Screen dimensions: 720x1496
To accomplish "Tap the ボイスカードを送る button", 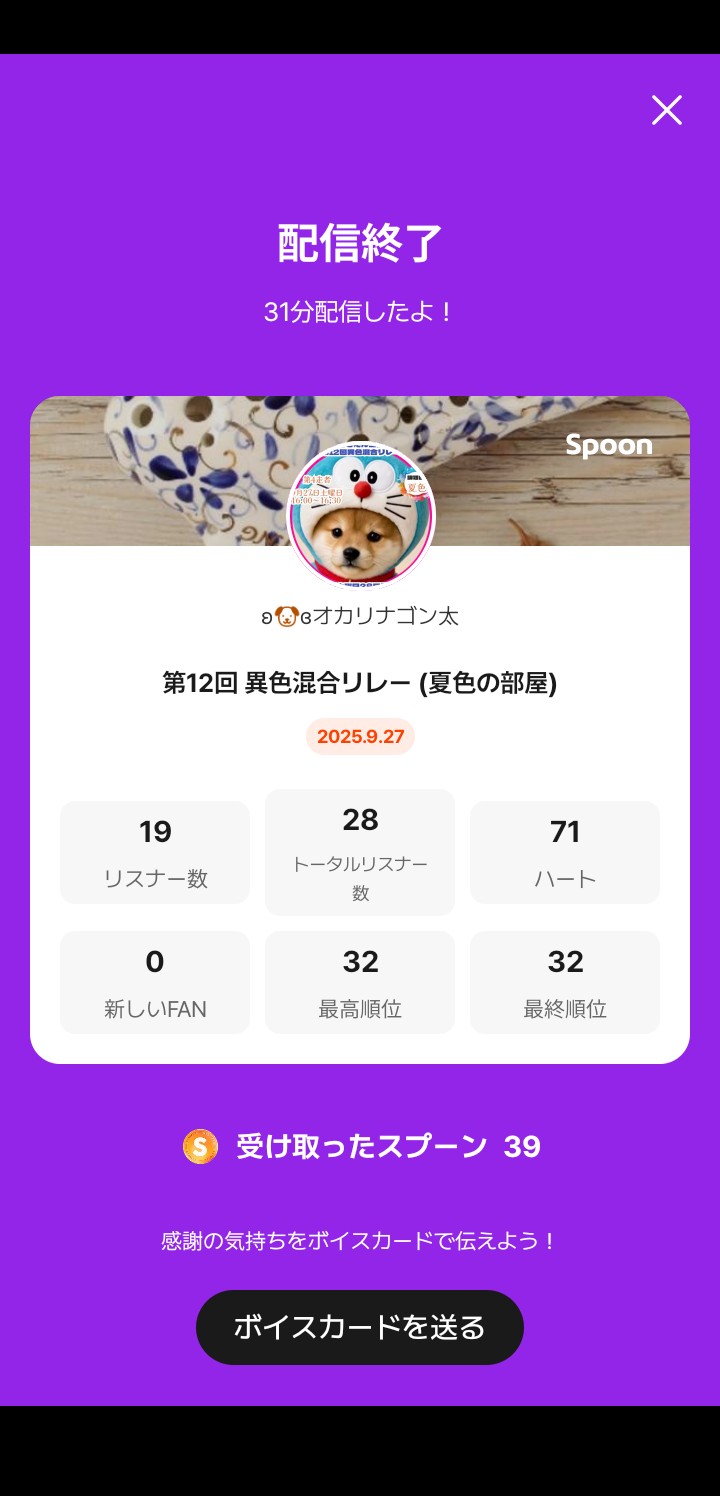I will [360, 1327].
